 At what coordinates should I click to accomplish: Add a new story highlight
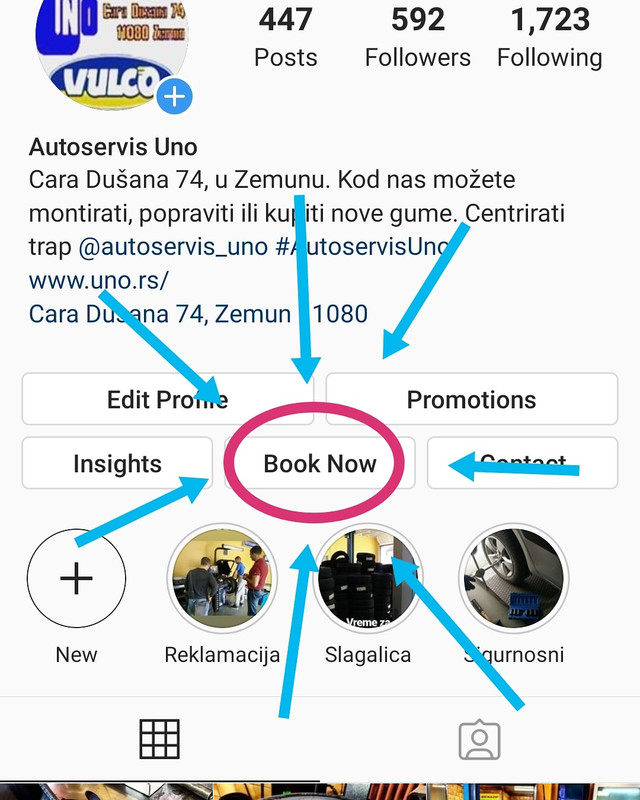[x=77, y=578]
